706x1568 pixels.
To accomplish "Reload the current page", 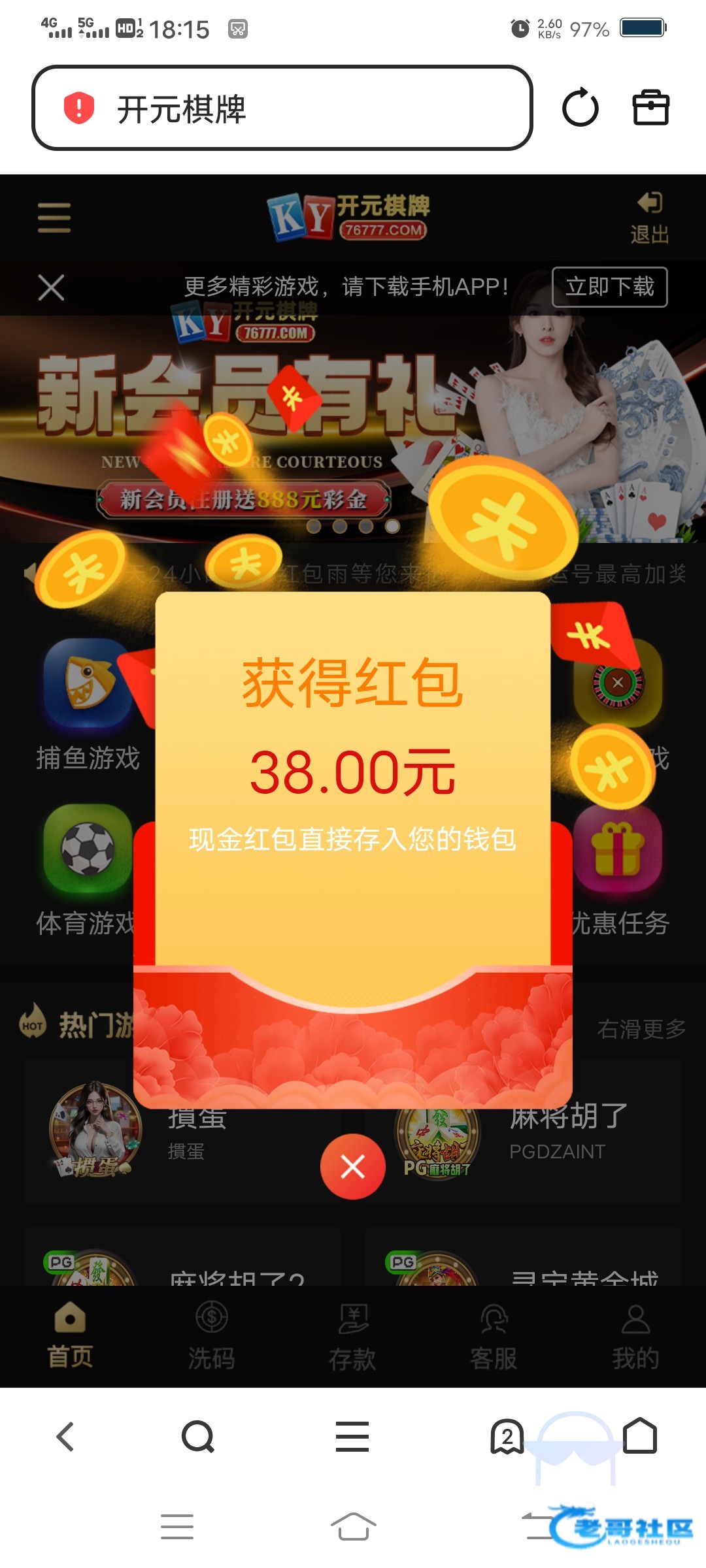I will (580, 108).
